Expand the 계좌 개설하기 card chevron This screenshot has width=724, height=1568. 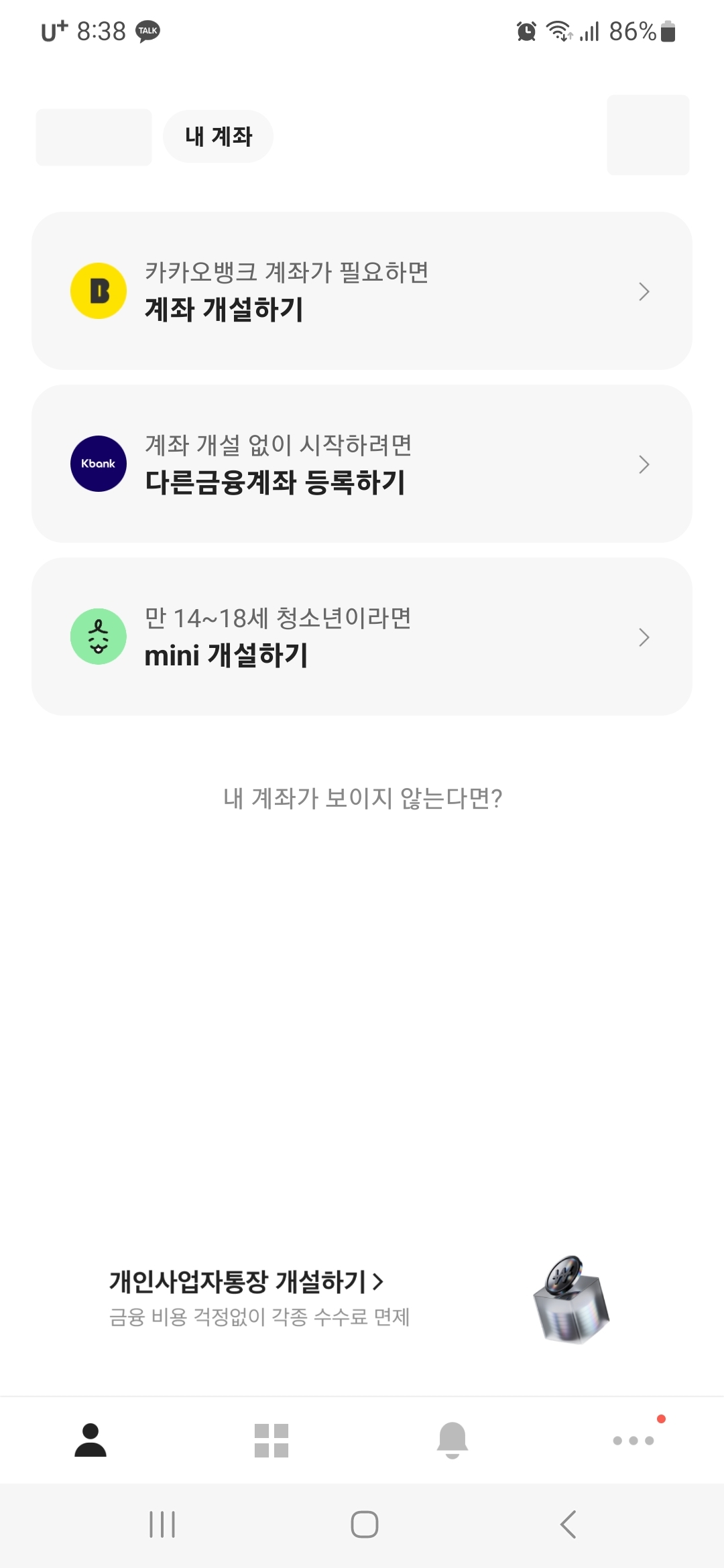(x=644, y=290)
